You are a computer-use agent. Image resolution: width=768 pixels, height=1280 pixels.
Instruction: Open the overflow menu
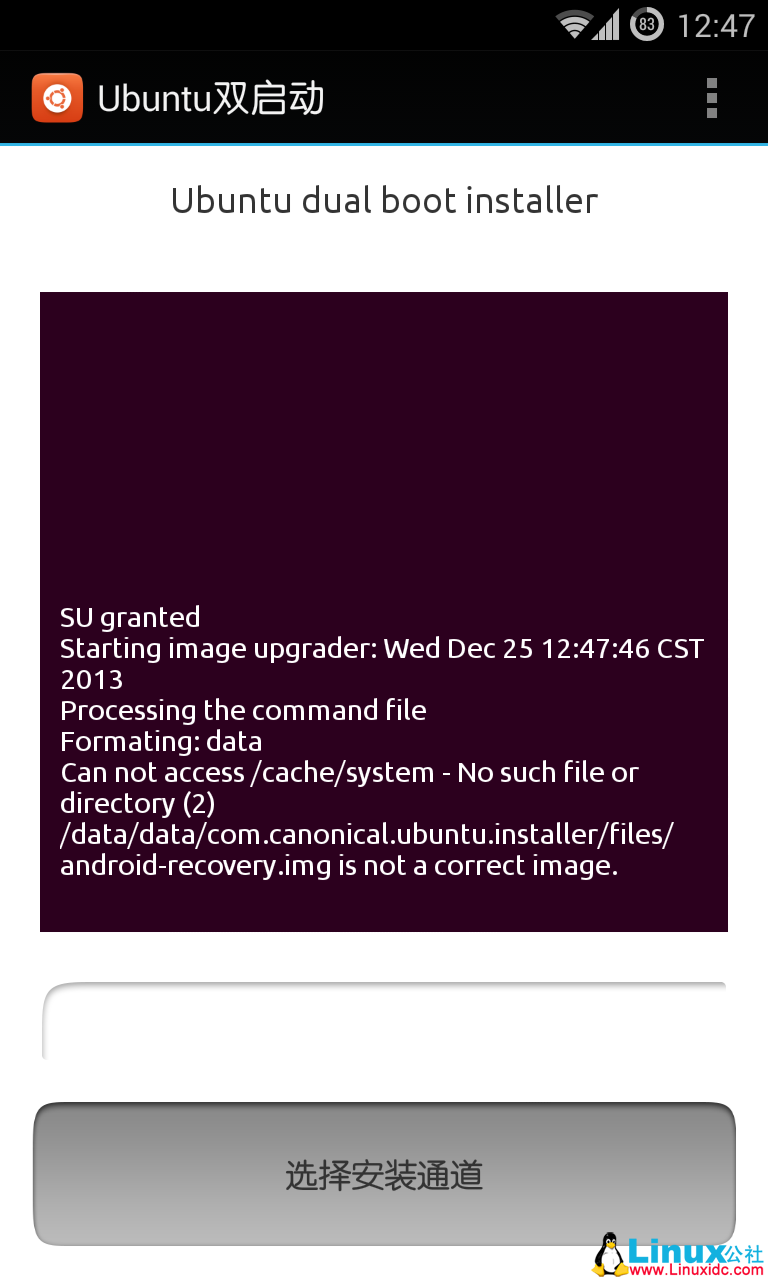[x=711, y=98]
